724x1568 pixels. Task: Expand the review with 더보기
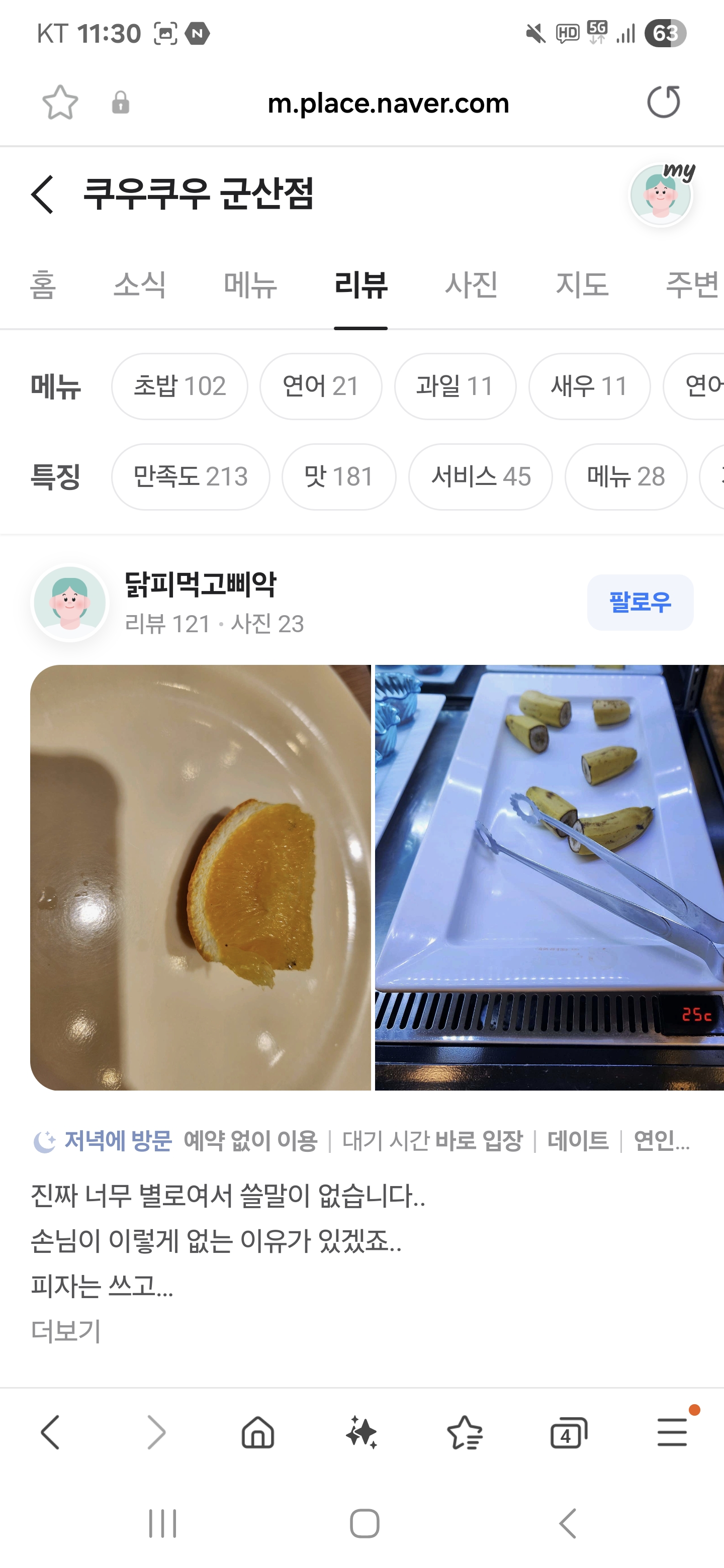coord(66,1331)
